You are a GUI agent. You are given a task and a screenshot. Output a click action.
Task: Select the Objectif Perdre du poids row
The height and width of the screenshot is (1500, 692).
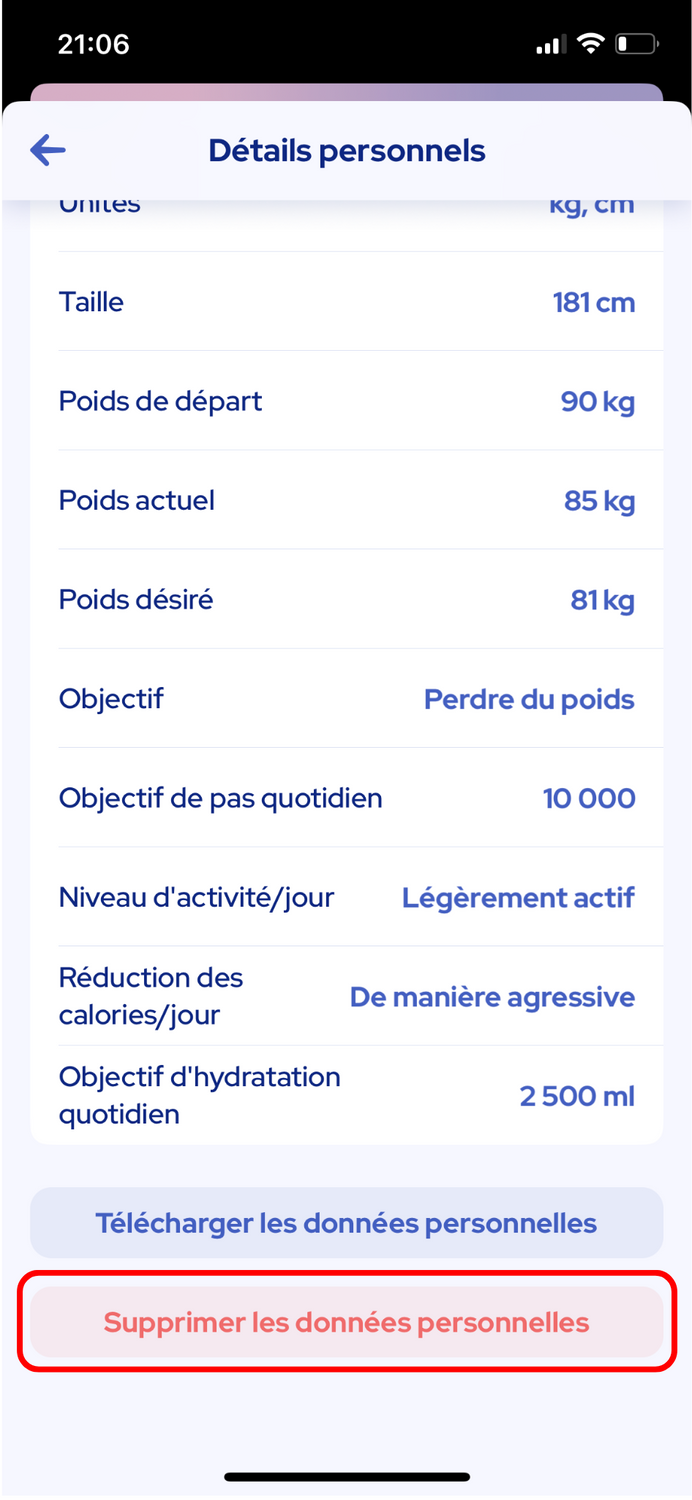click(x=347, y=698)
